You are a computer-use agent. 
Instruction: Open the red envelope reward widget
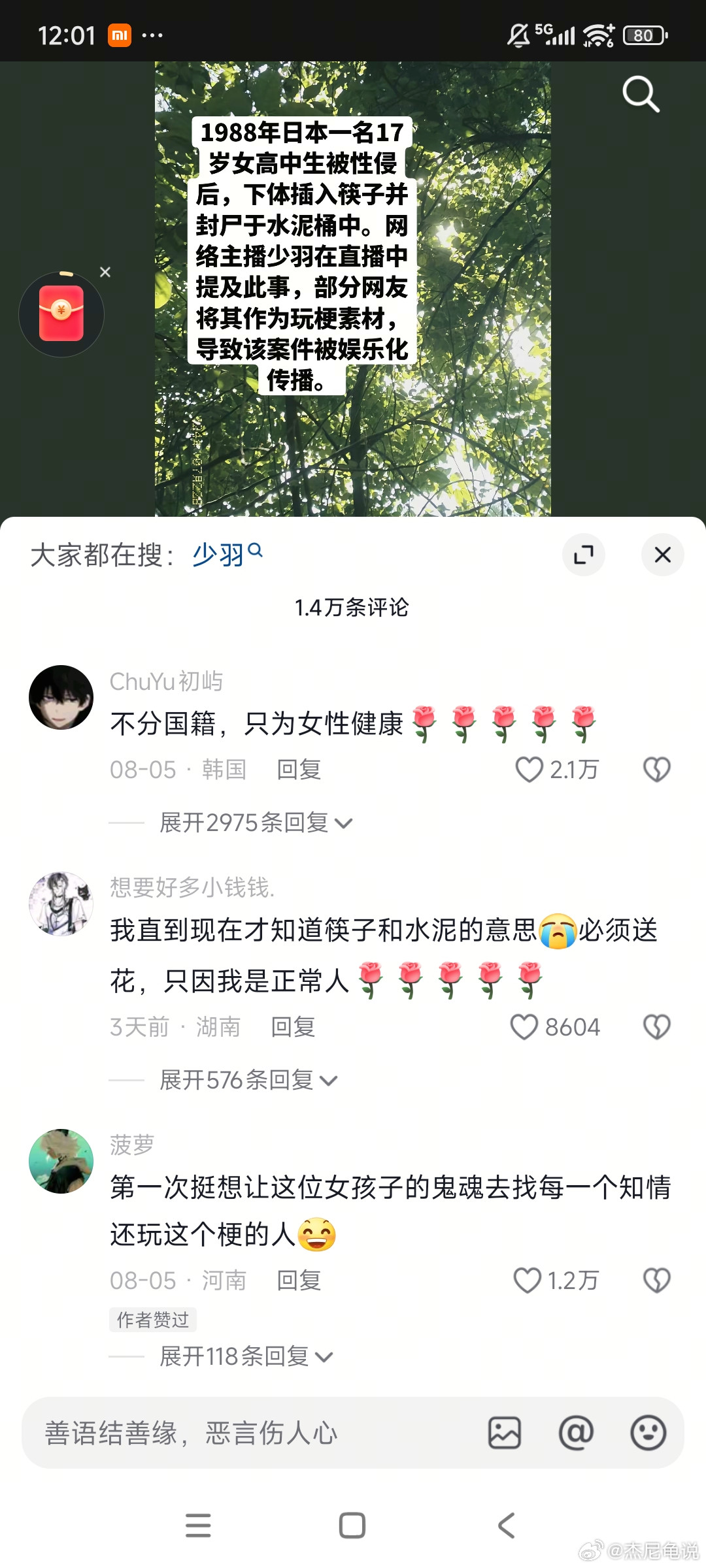point(61,314)
